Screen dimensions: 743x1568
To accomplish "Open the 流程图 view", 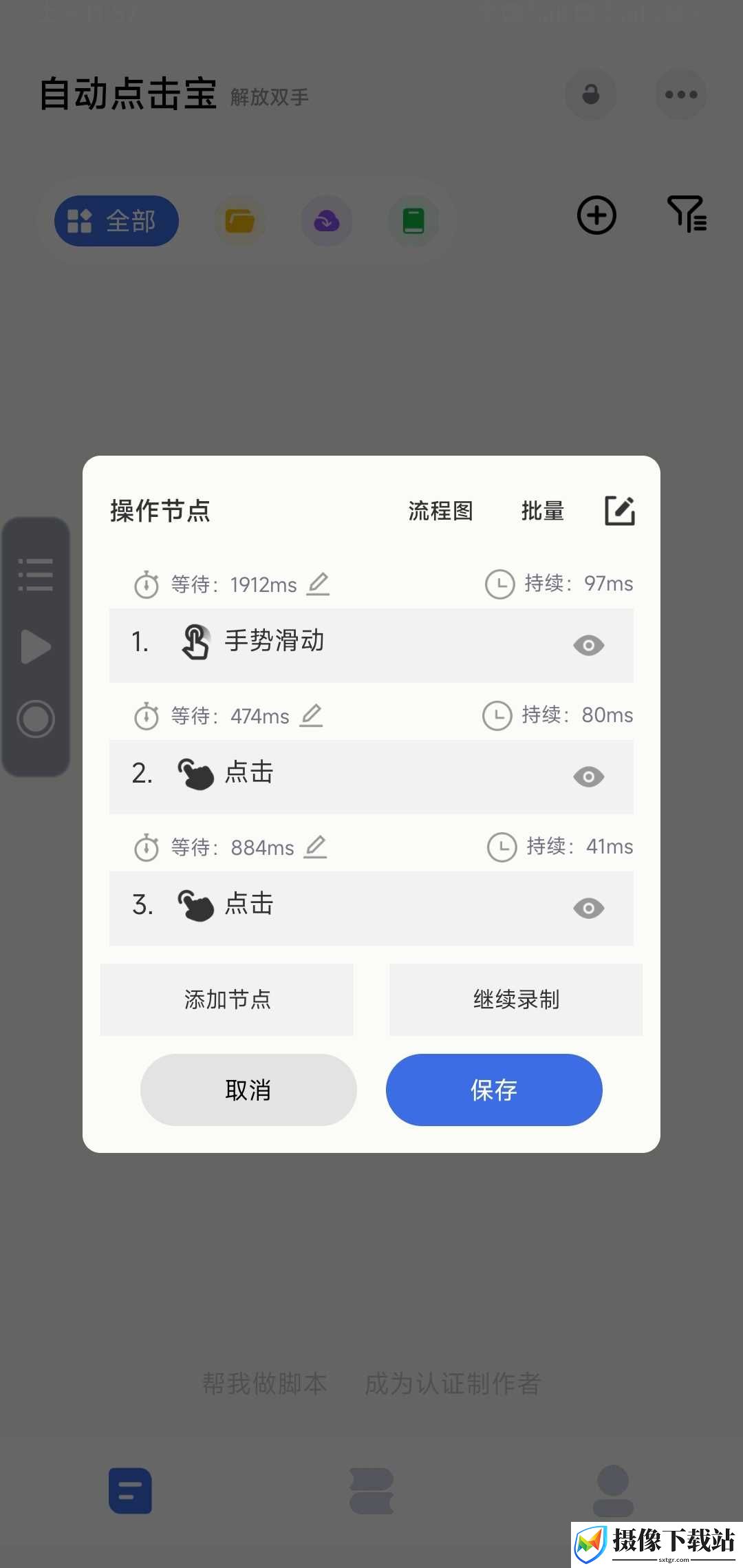I will [440, 511].
